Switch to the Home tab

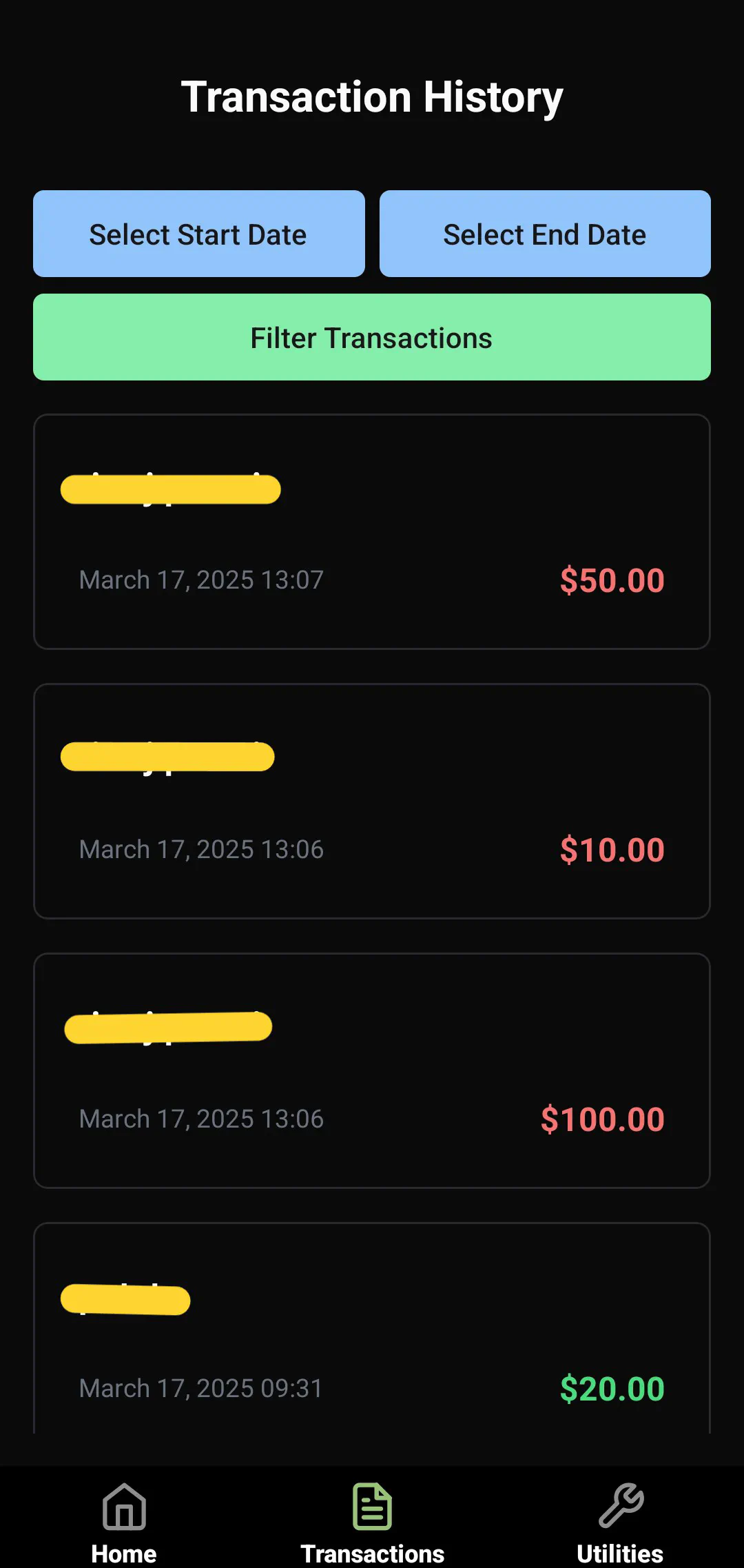point(124,1530)
